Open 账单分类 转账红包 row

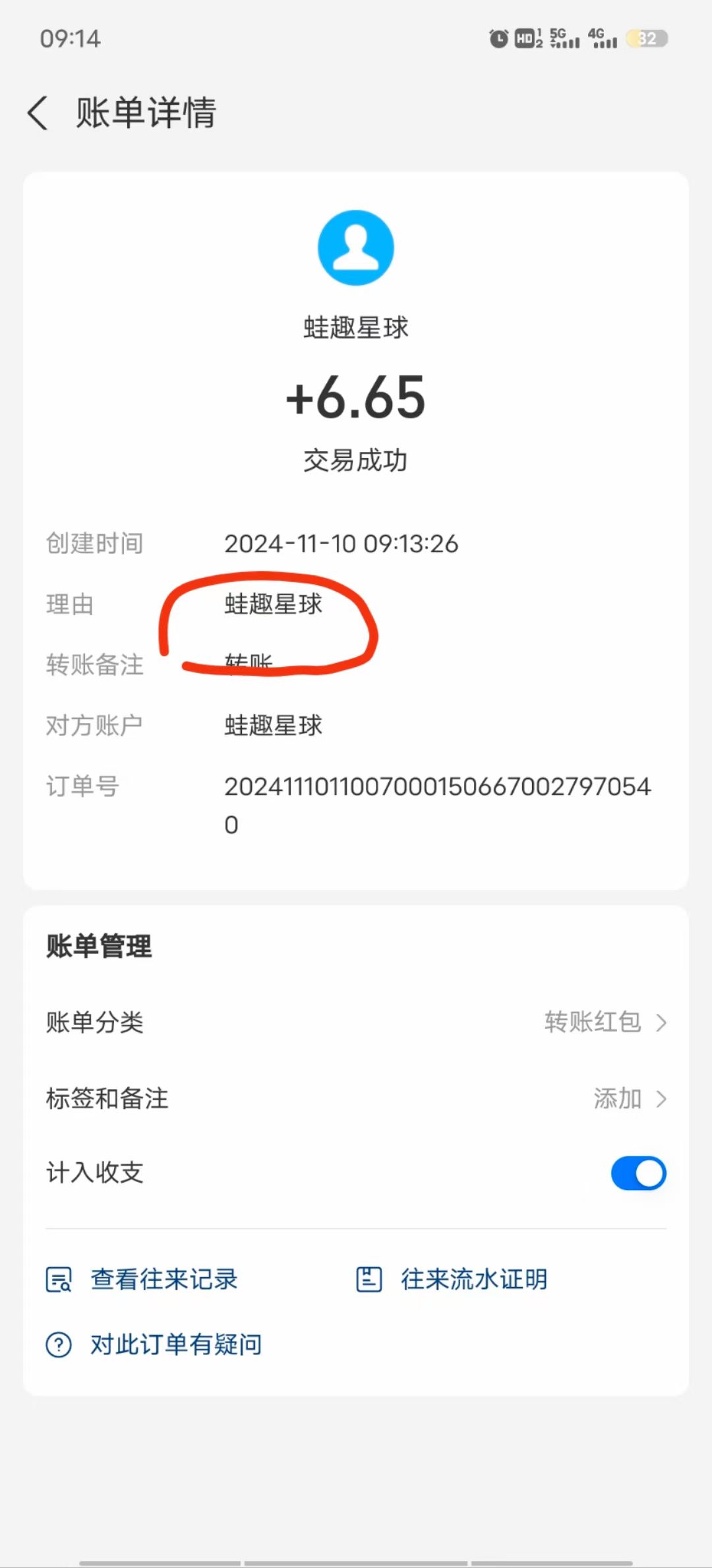(x=356, y=1022)
